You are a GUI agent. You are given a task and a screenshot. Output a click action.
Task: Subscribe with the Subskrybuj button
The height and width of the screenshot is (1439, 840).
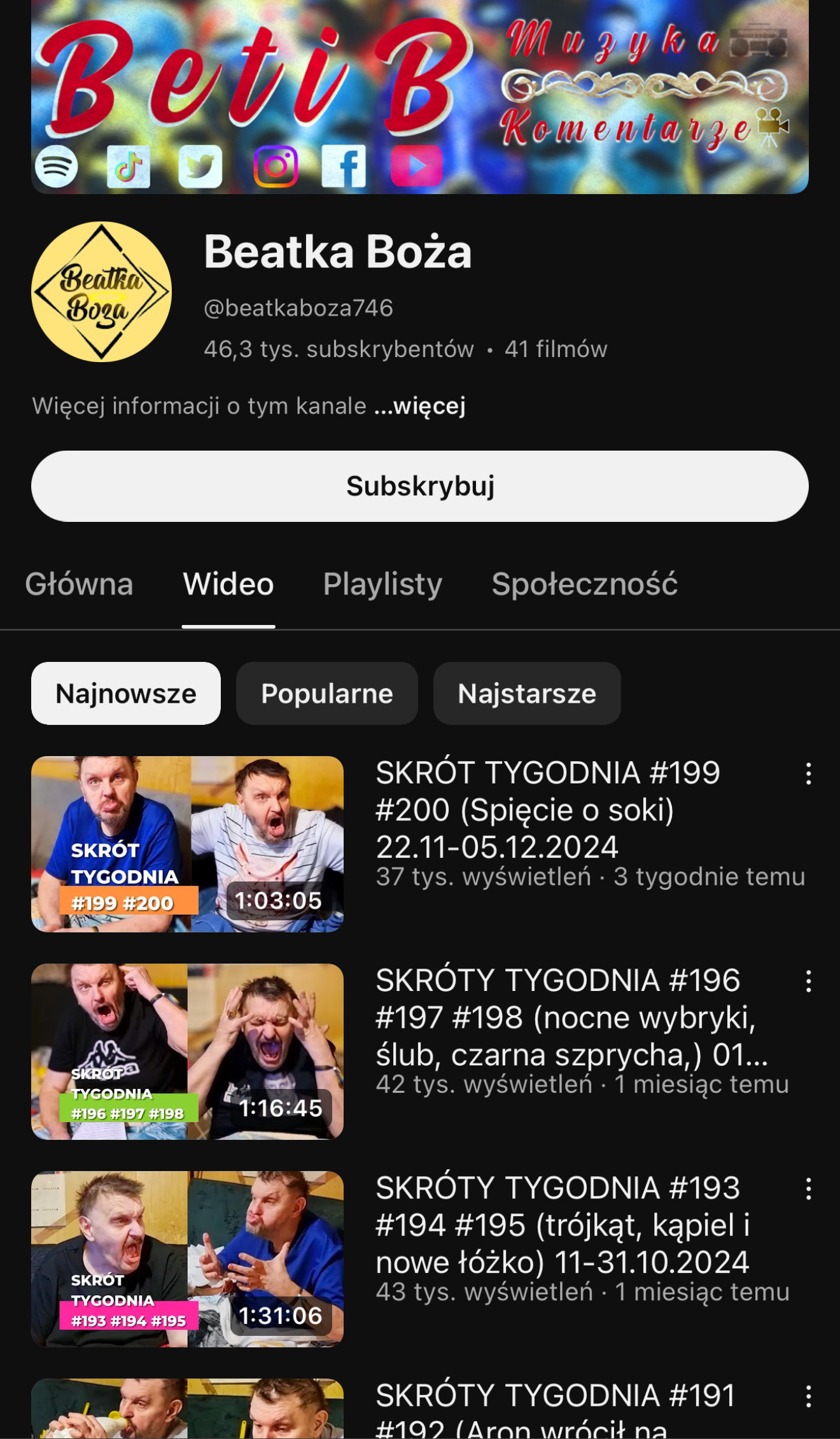tap(420, 486)
